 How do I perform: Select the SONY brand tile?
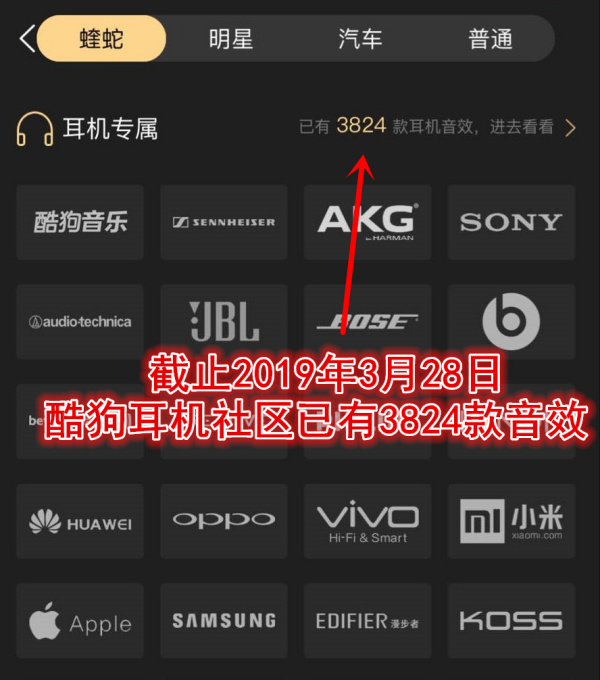pos(511,222)
